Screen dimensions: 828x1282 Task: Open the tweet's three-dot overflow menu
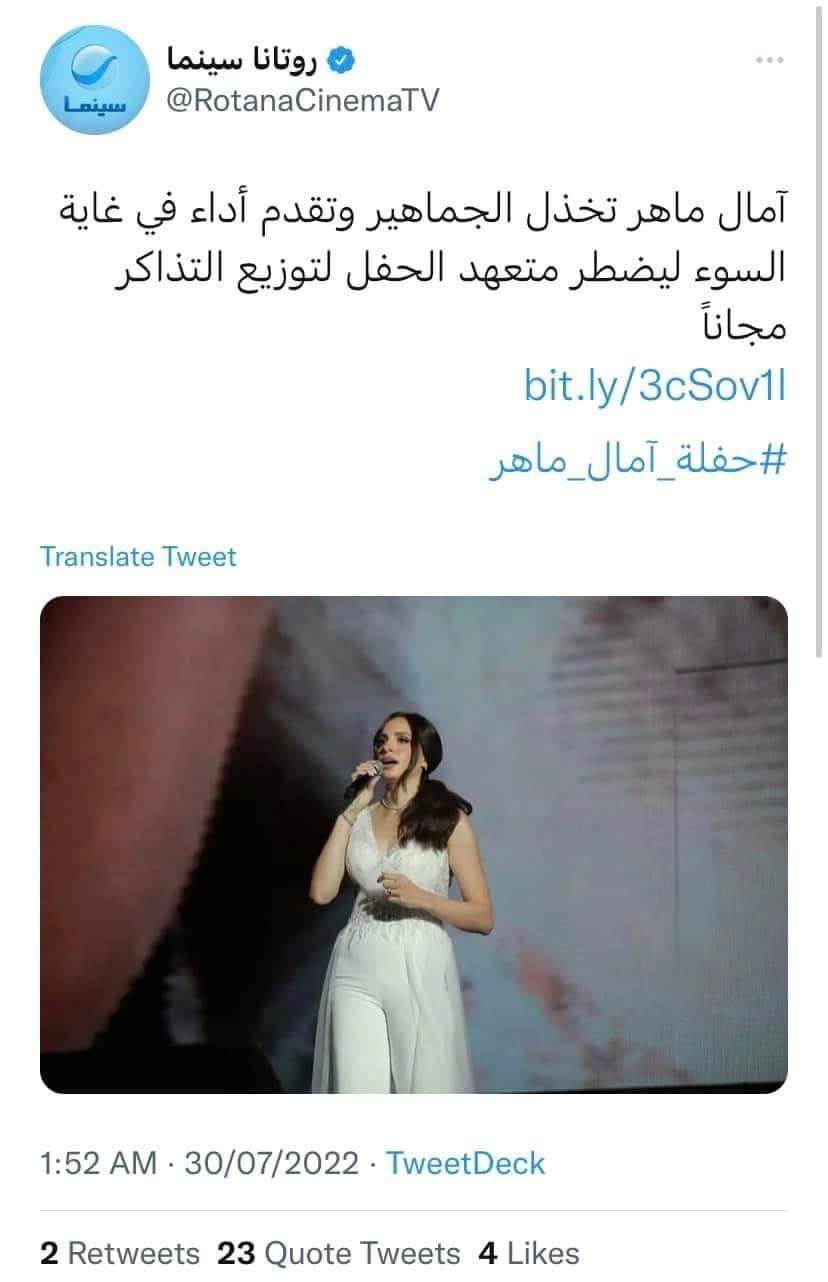pyautogui.click(x=769, y=61)
